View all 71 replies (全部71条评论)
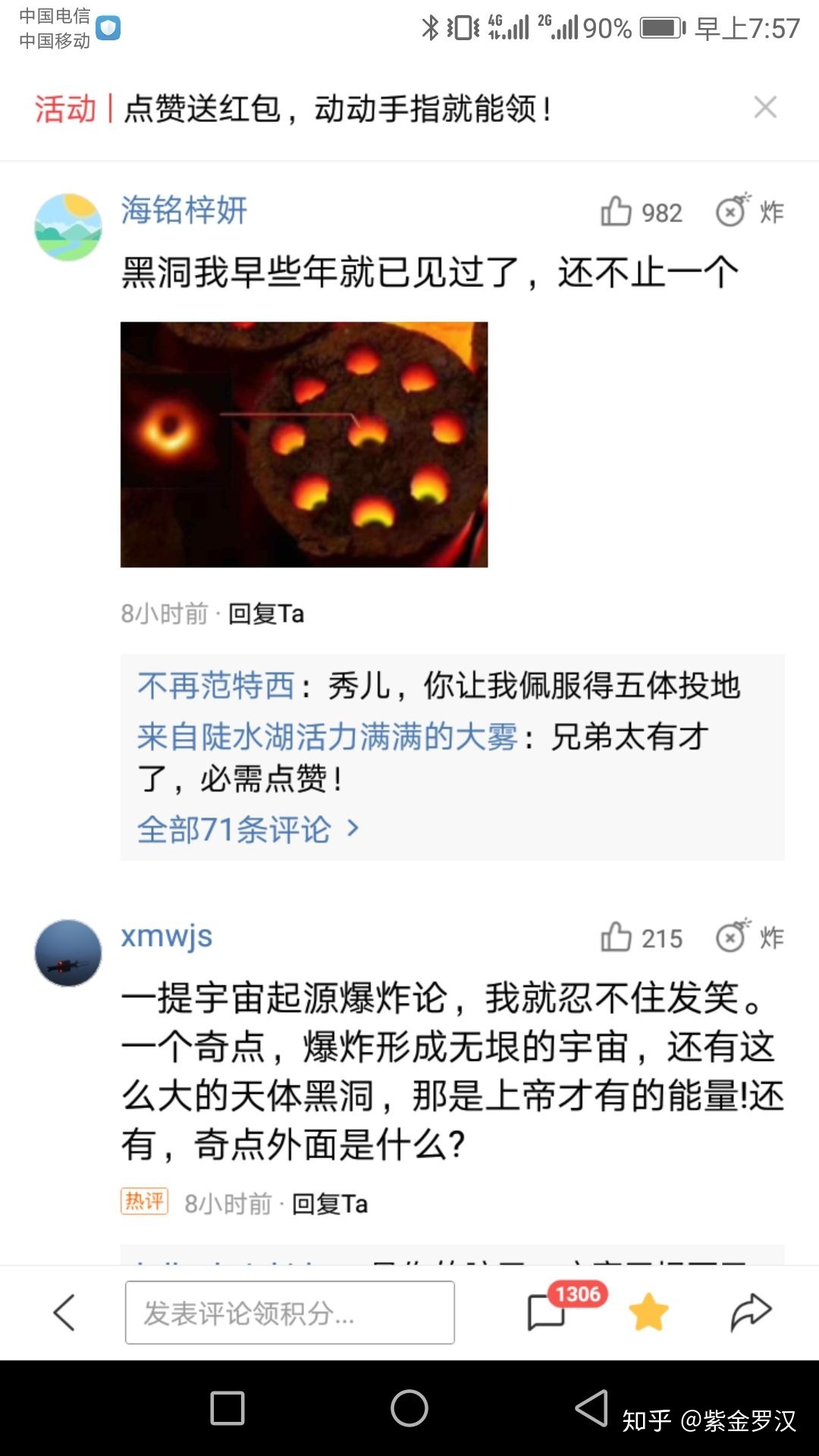Screen dimensions: 819x1456 [247, 829]
